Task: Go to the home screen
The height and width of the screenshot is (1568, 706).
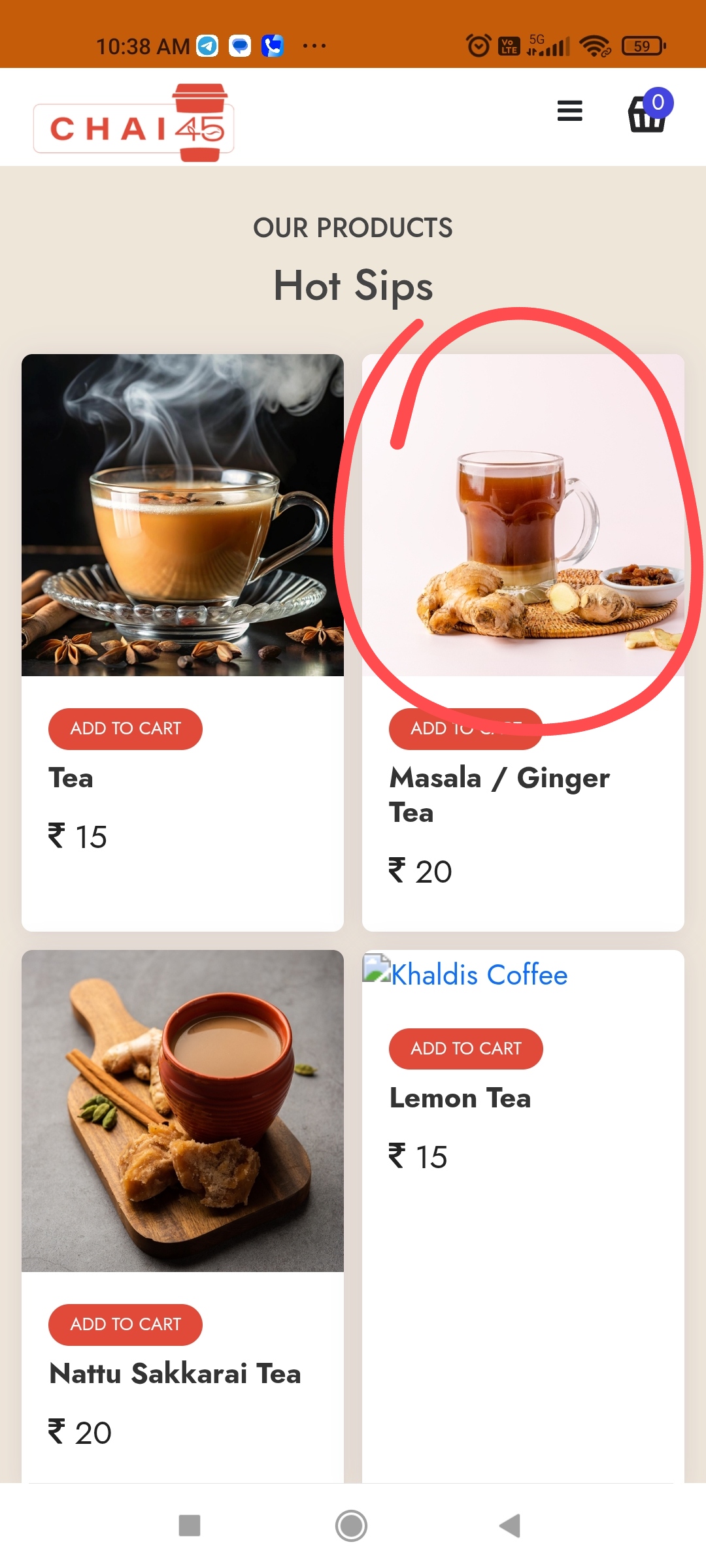Action: click(352, 1526)
